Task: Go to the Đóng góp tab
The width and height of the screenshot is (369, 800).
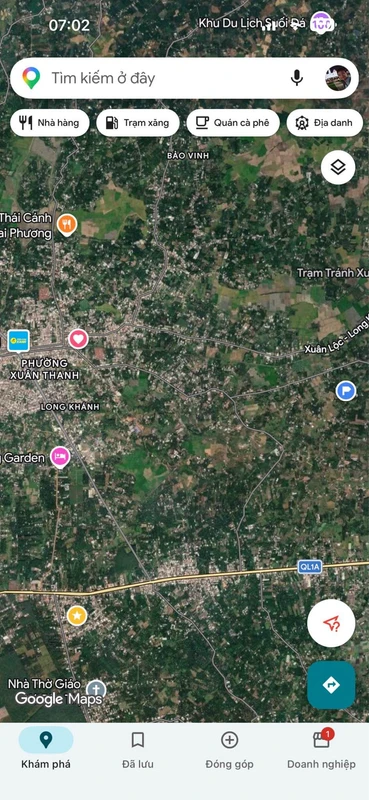Action: click(x=230, y=748)
